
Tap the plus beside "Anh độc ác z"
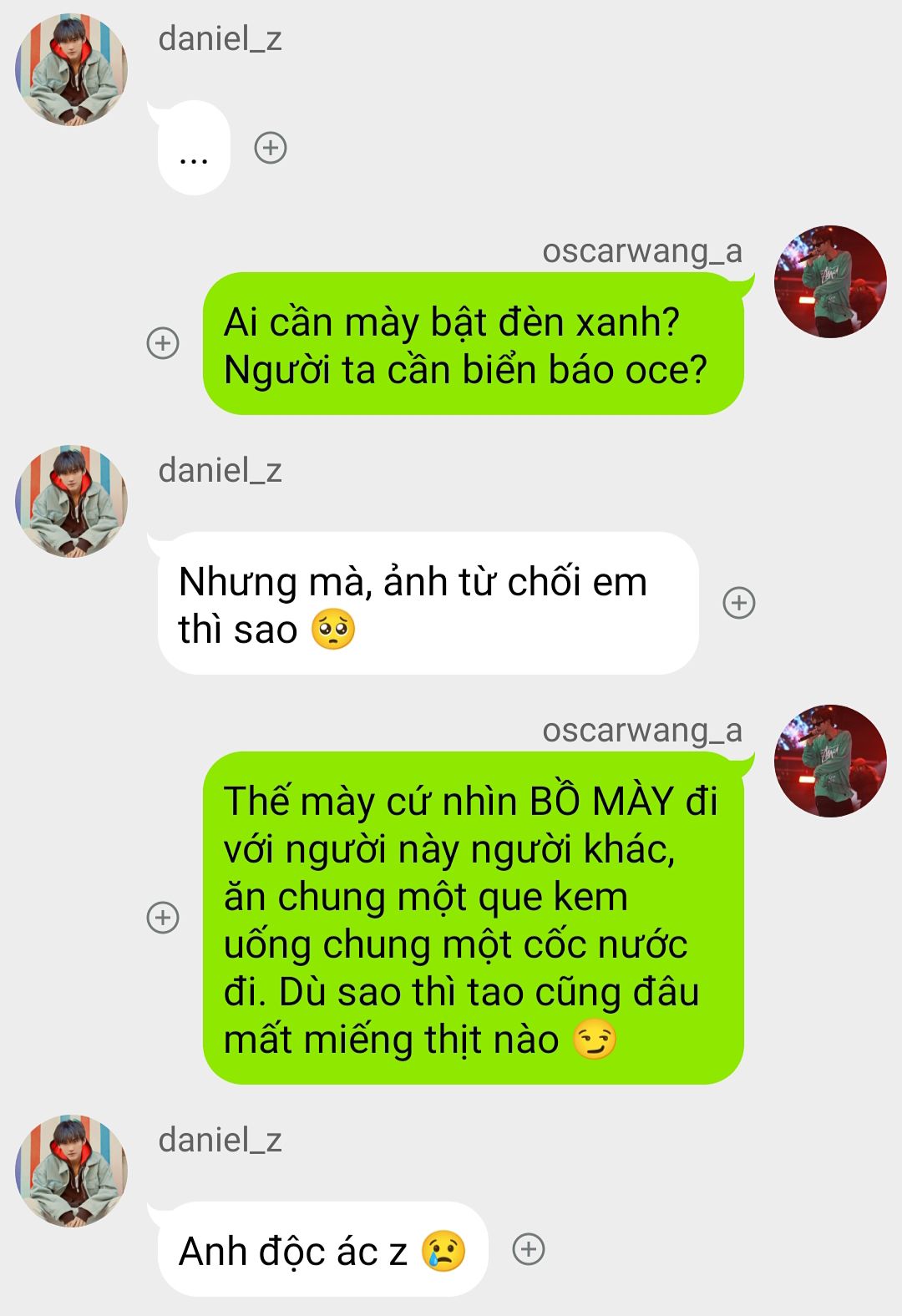[529, 1249]
